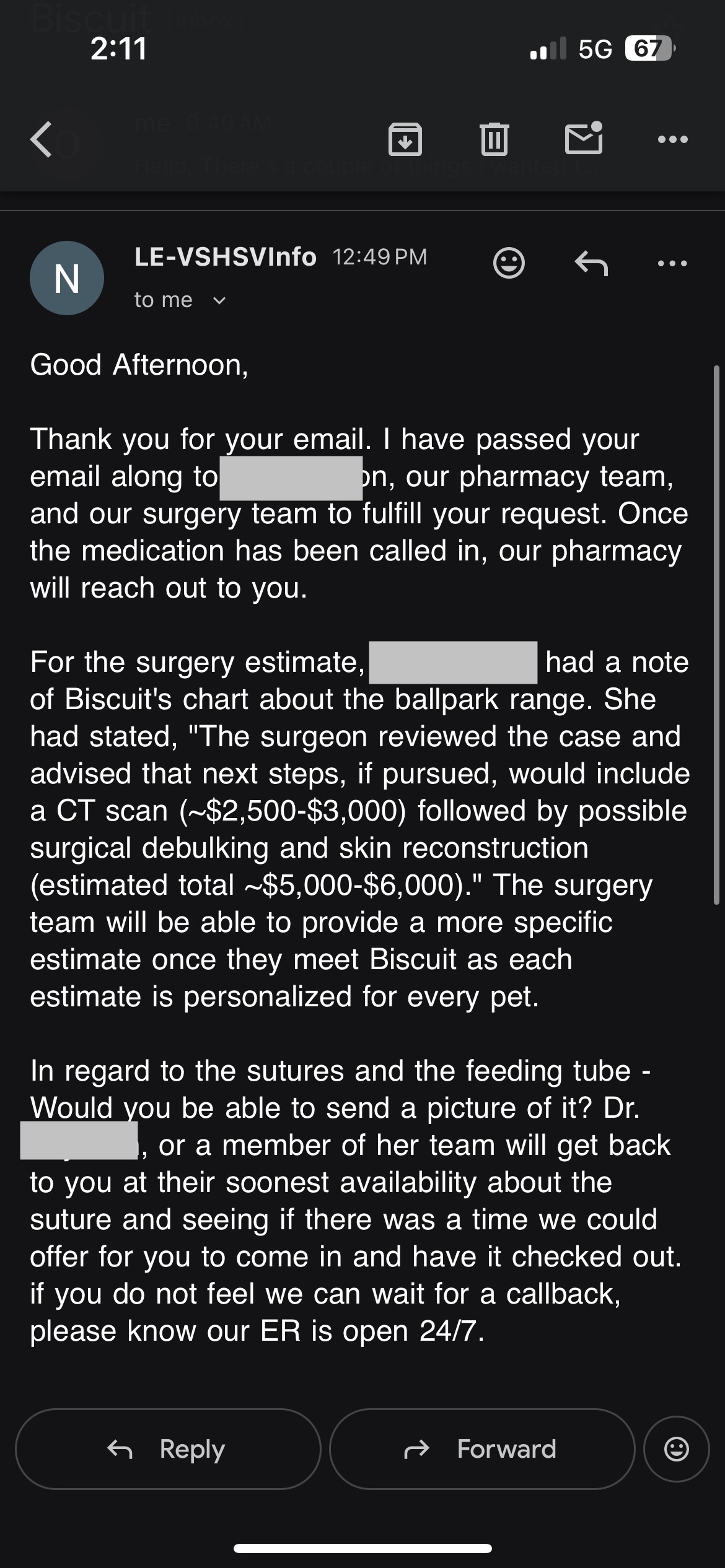Tap the Reply button below the email
The width and height of the screenshot is (725, 1568).
click(x=168, y=1448)
